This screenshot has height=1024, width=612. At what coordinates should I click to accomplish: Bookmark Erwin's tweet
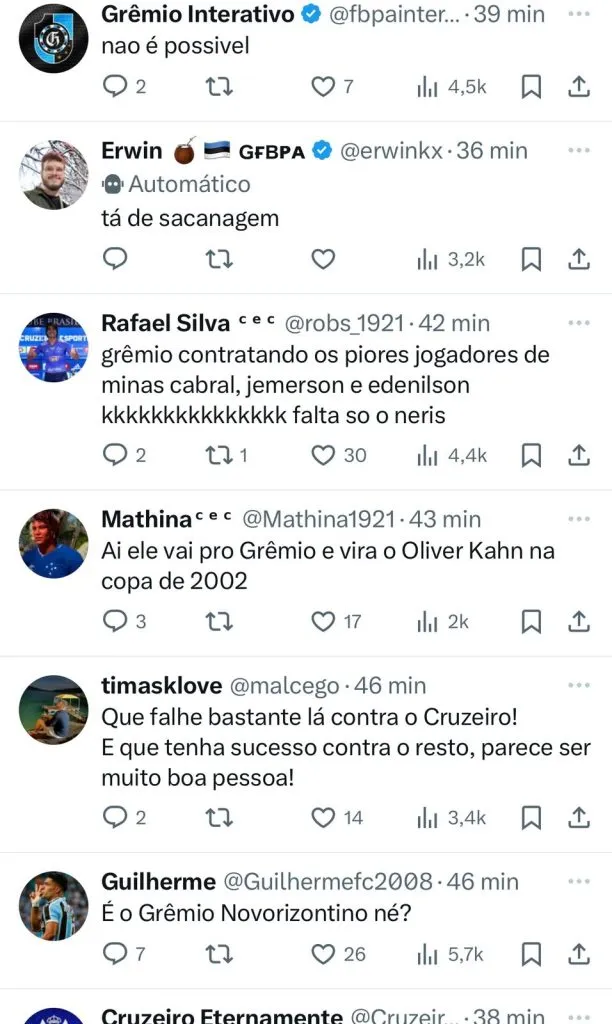coord(532,259)
